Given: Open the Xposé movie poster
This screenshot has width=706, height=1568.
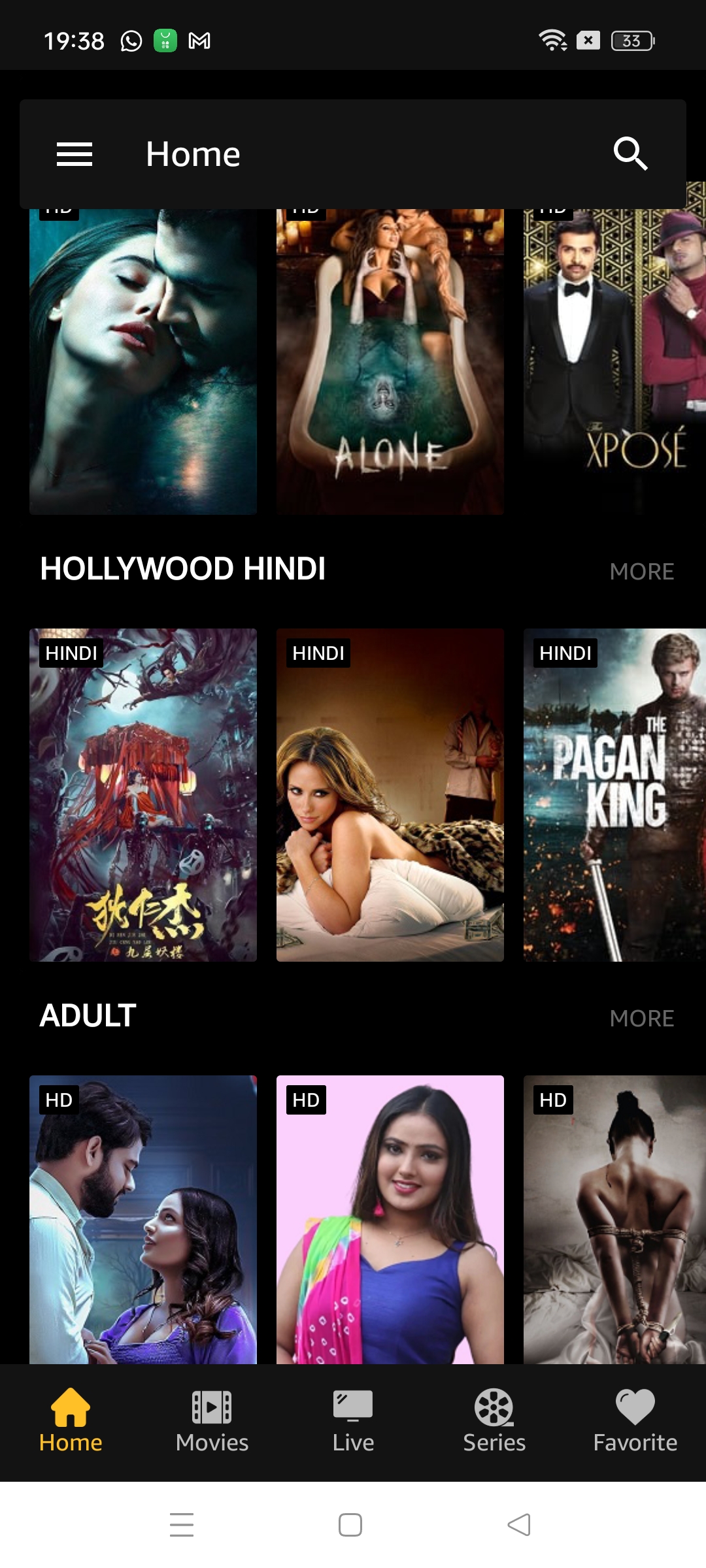Looking at the screenshot, I should tap(614, 361).
